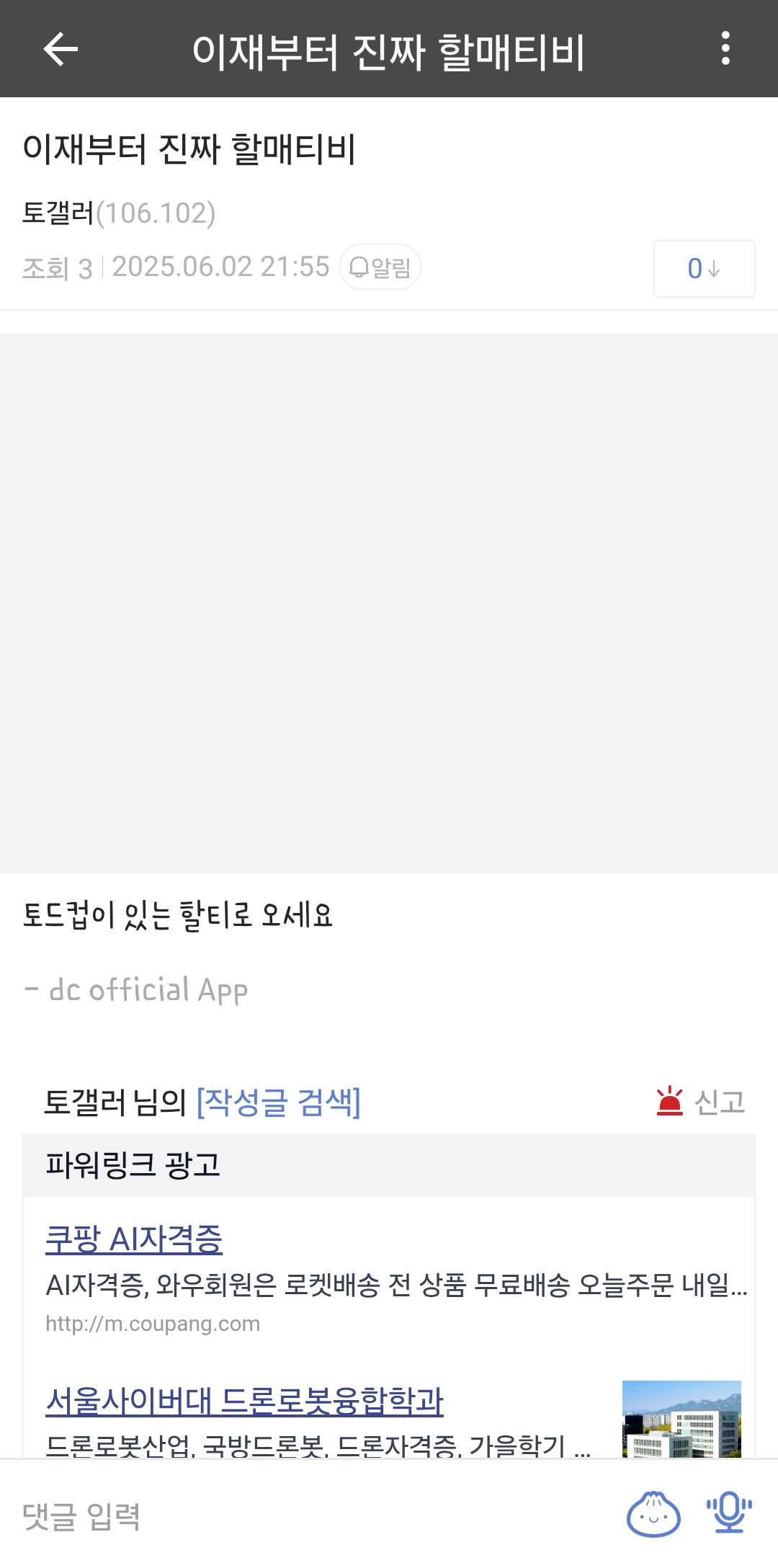Open the 작성글 검색 link
Image resolution: width=778 pixels, height=1568 pixels.
point(278,1102)
